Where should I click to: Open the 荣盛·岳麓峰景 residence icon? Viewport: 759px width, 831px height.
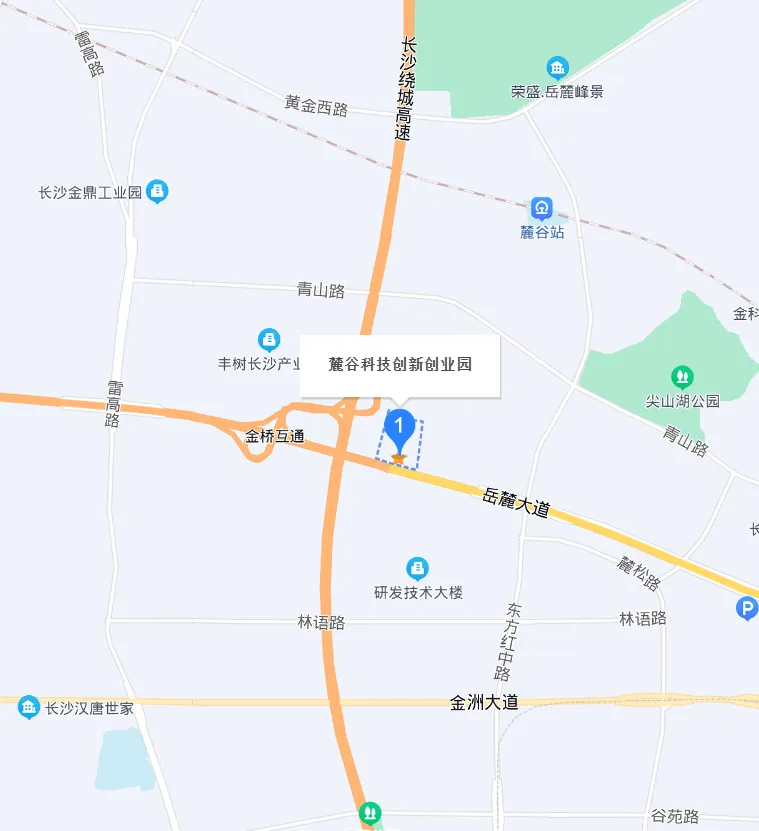[557, 68]
